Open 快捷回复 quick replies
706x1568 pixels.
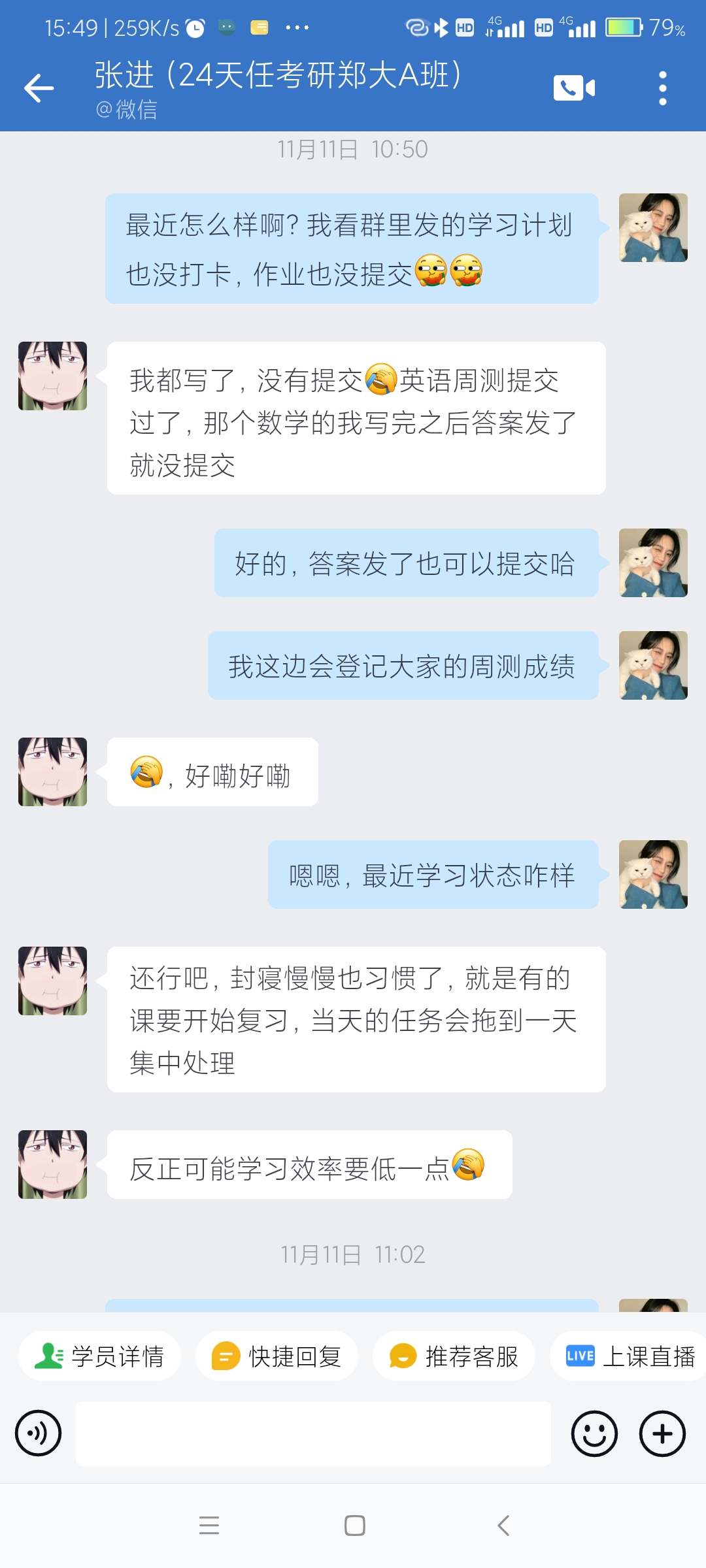point(277,1356)
